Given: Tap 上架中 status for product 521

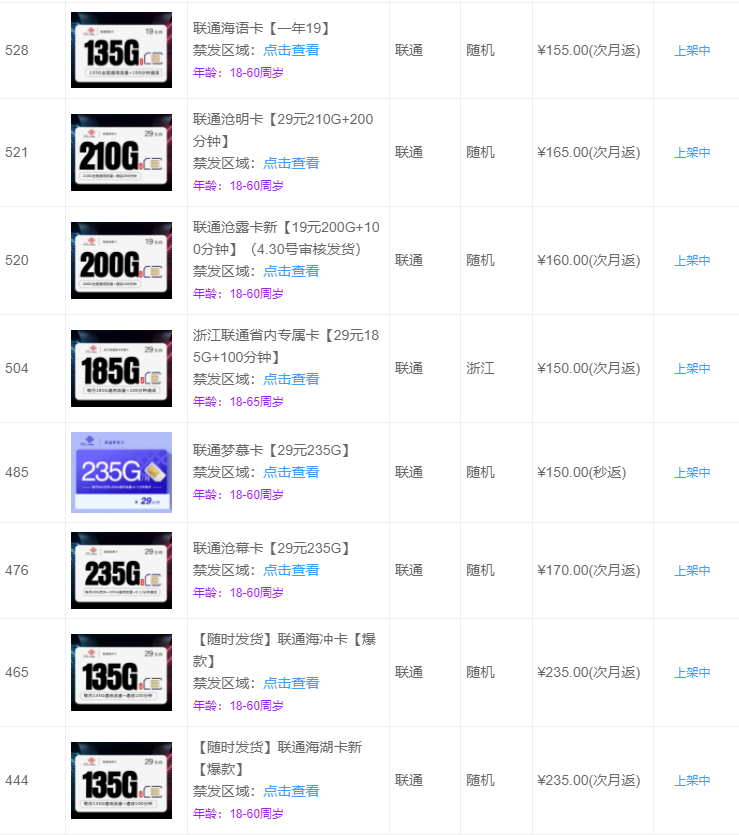Looking at the screenshot, I should coord(692,153).
